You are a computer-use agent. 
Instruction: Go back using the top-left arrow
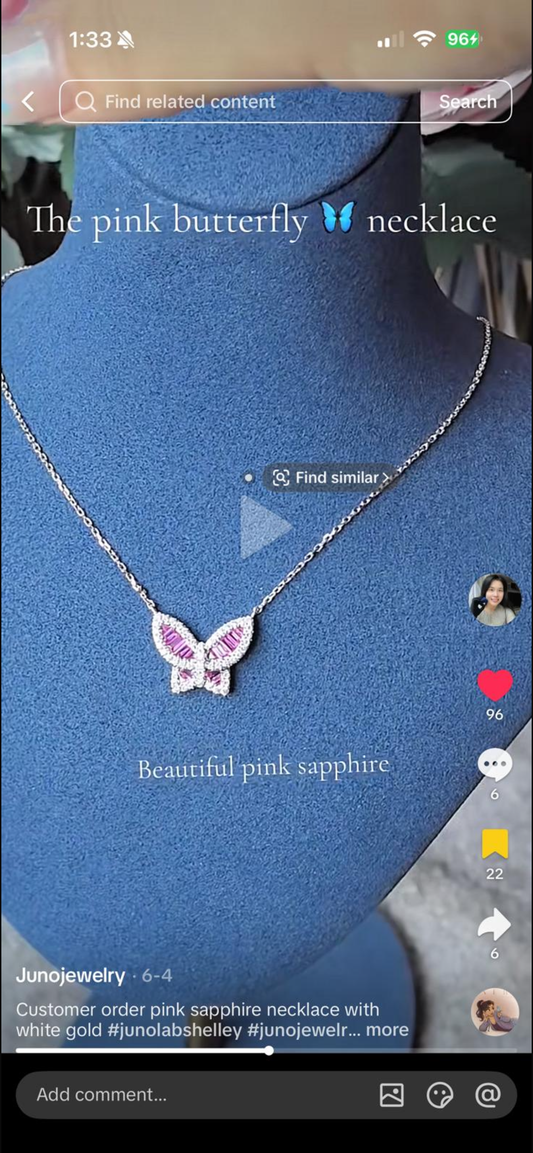28,101
